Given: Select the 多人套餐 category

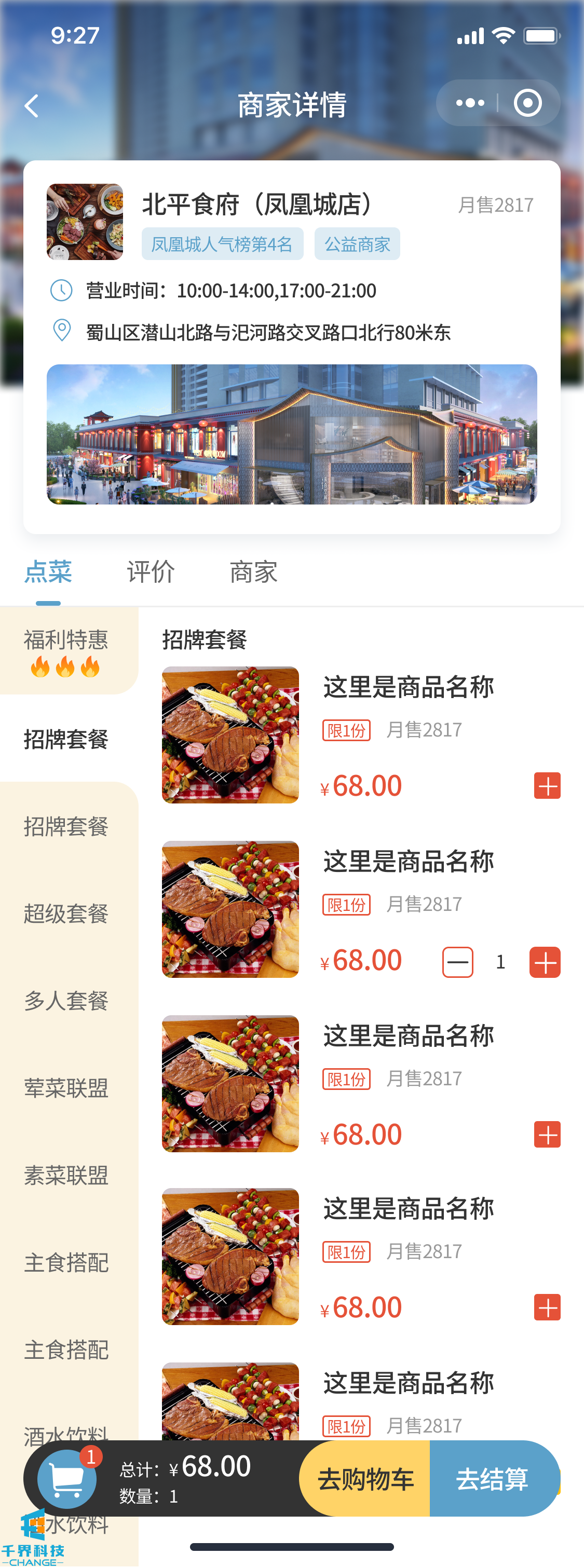Looking at the screenshot, I should [66, 1001].
